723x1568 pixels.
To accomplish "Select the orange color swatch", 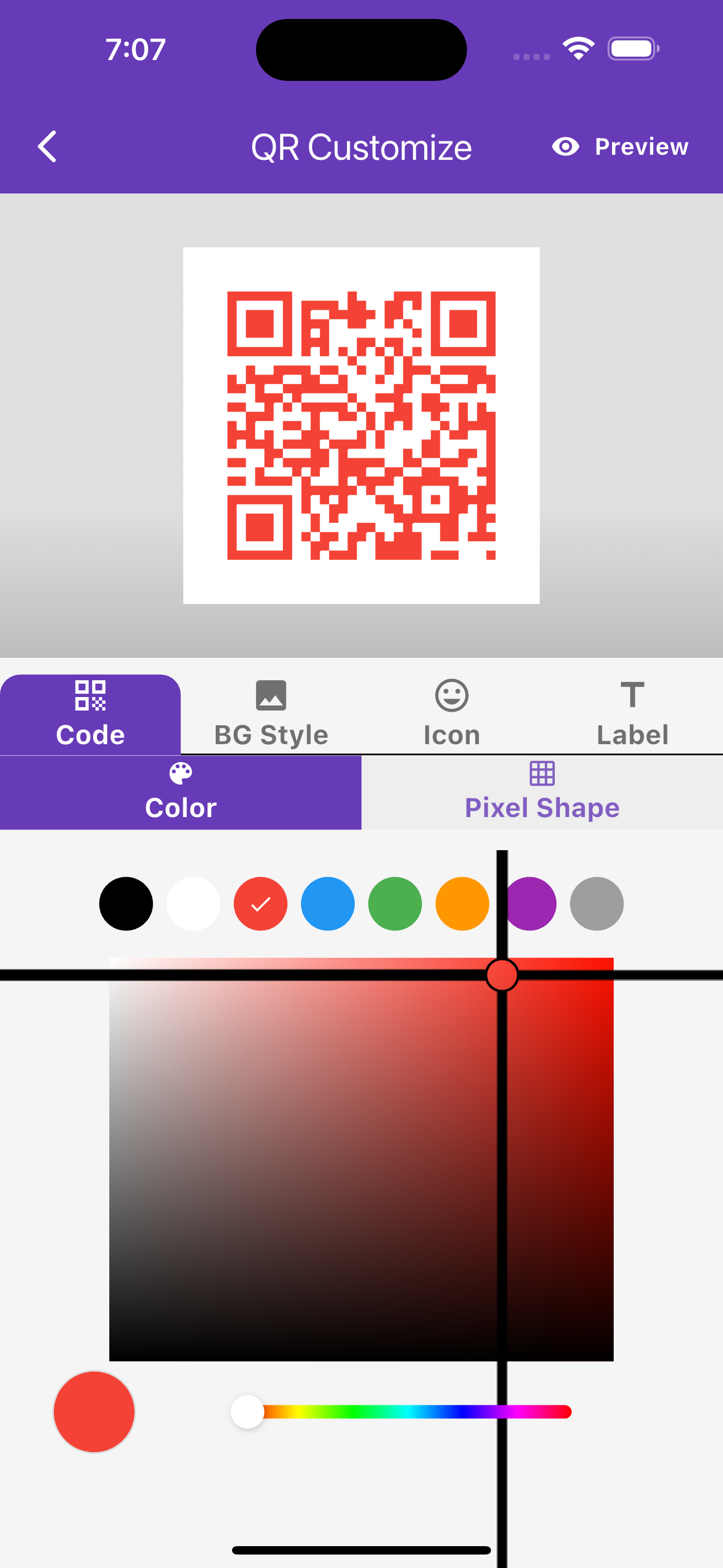I will [x=462, y=904].
